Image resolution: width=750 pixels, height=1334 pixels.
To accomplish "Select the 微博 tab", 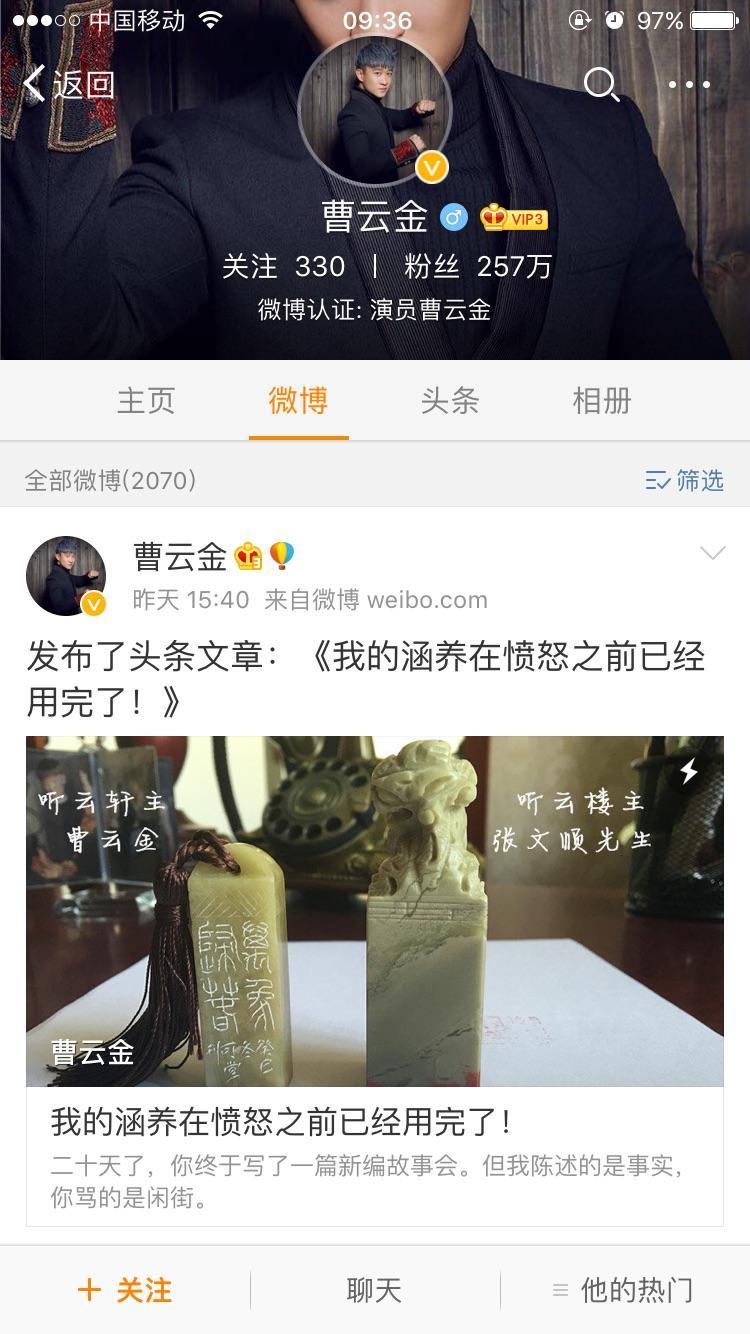I will click(x=298, y=401).
